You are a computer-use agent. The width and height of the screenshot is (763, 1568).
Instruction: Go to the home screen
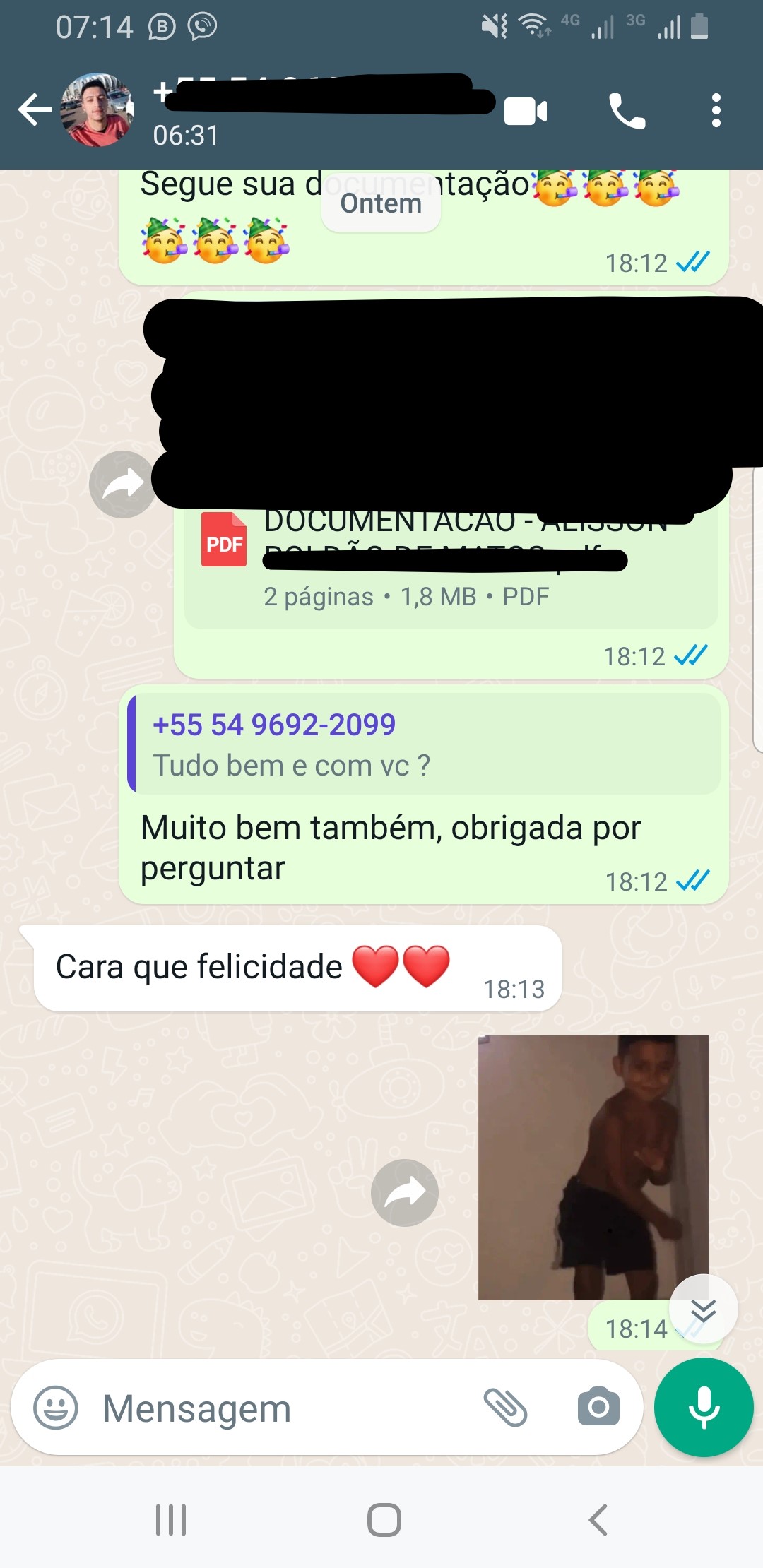click(384, 1519)
